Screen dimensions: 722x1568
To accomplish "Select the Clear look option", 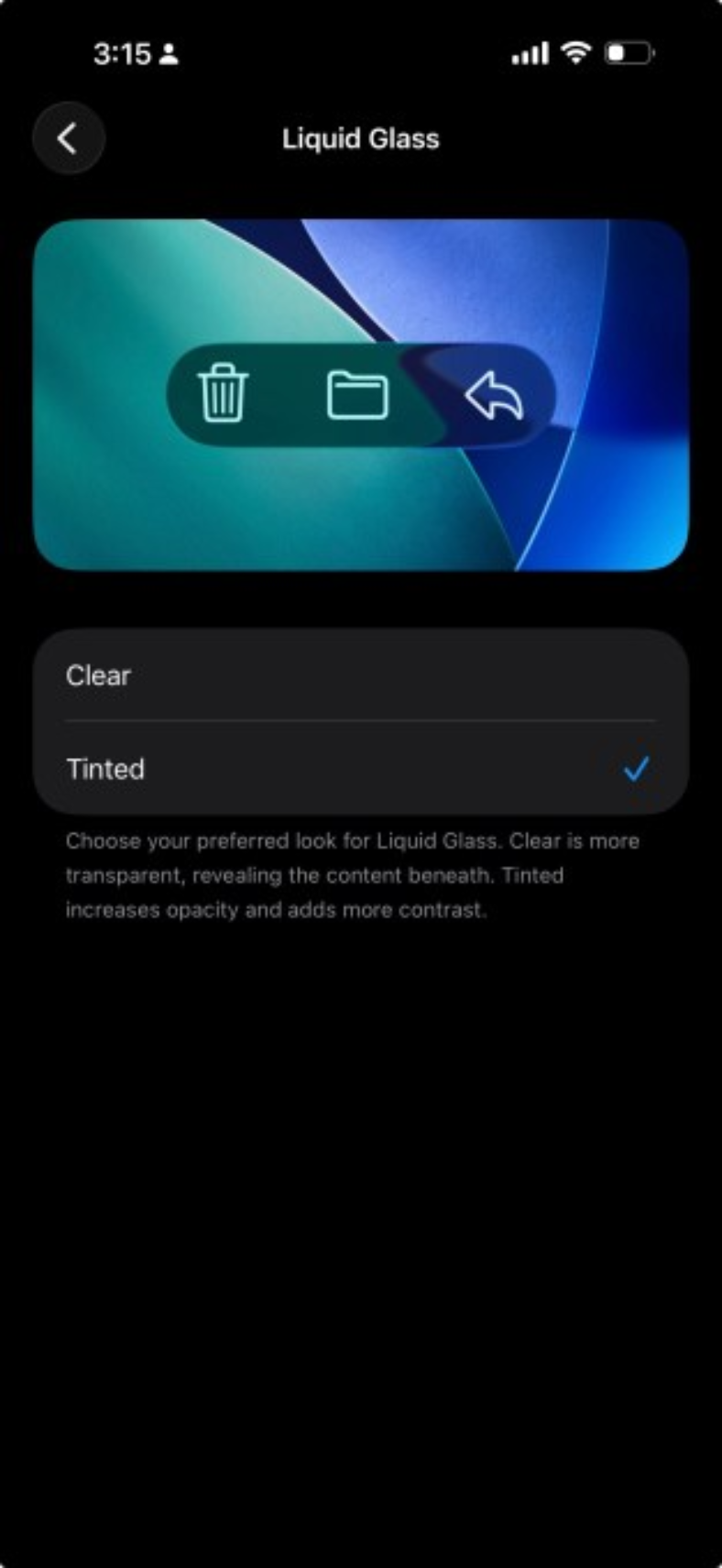I will [360, 675].
